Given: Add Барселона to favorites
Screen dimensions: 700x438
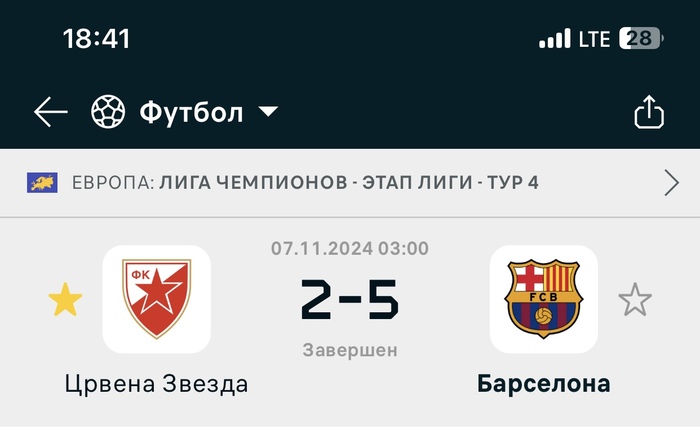Looking at the screenshot, I should [x=634, y=300].
